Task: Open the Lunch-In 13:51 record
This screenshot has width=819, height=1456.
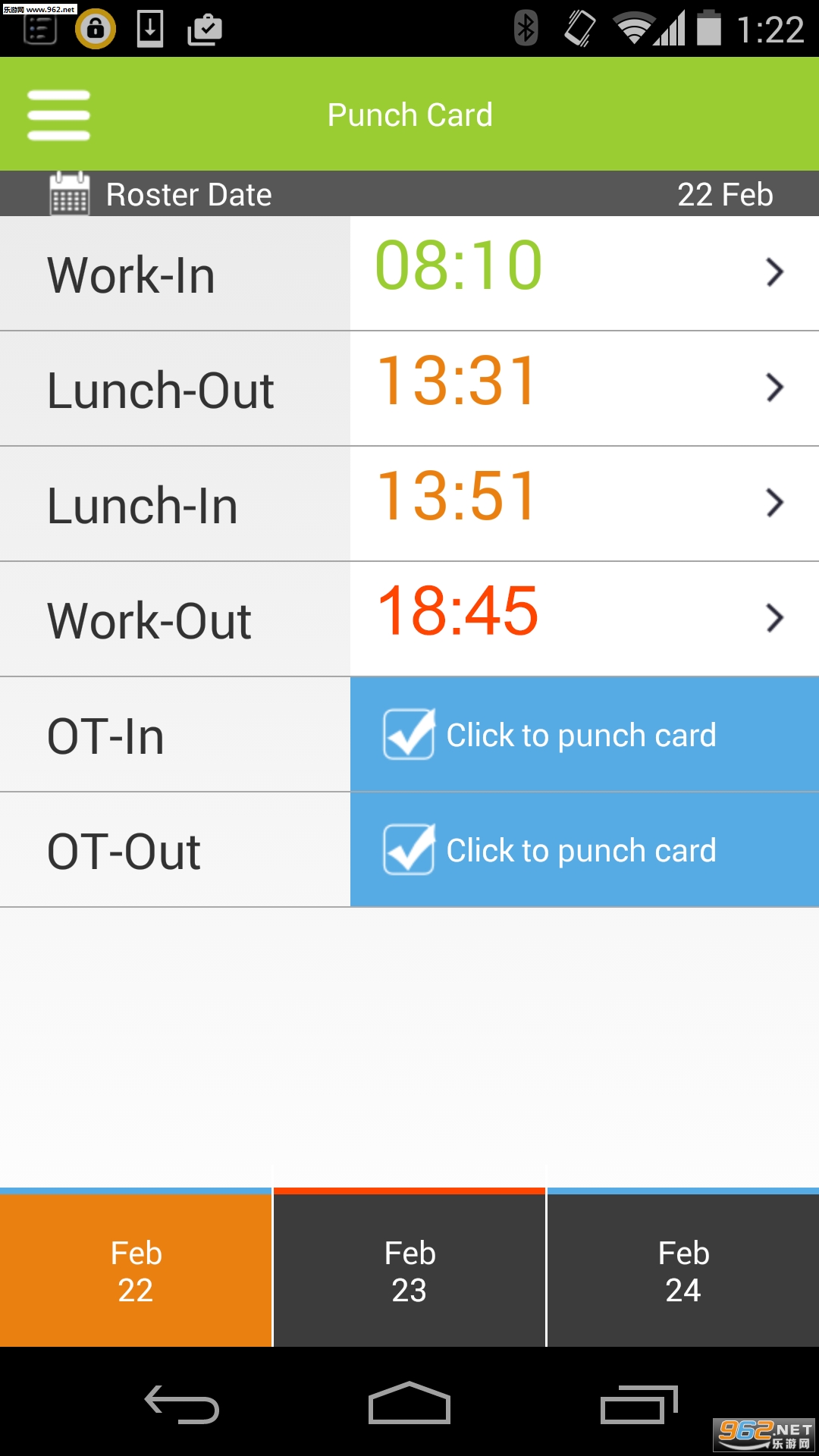Action: pyautogui.click(x=584, y=504)
